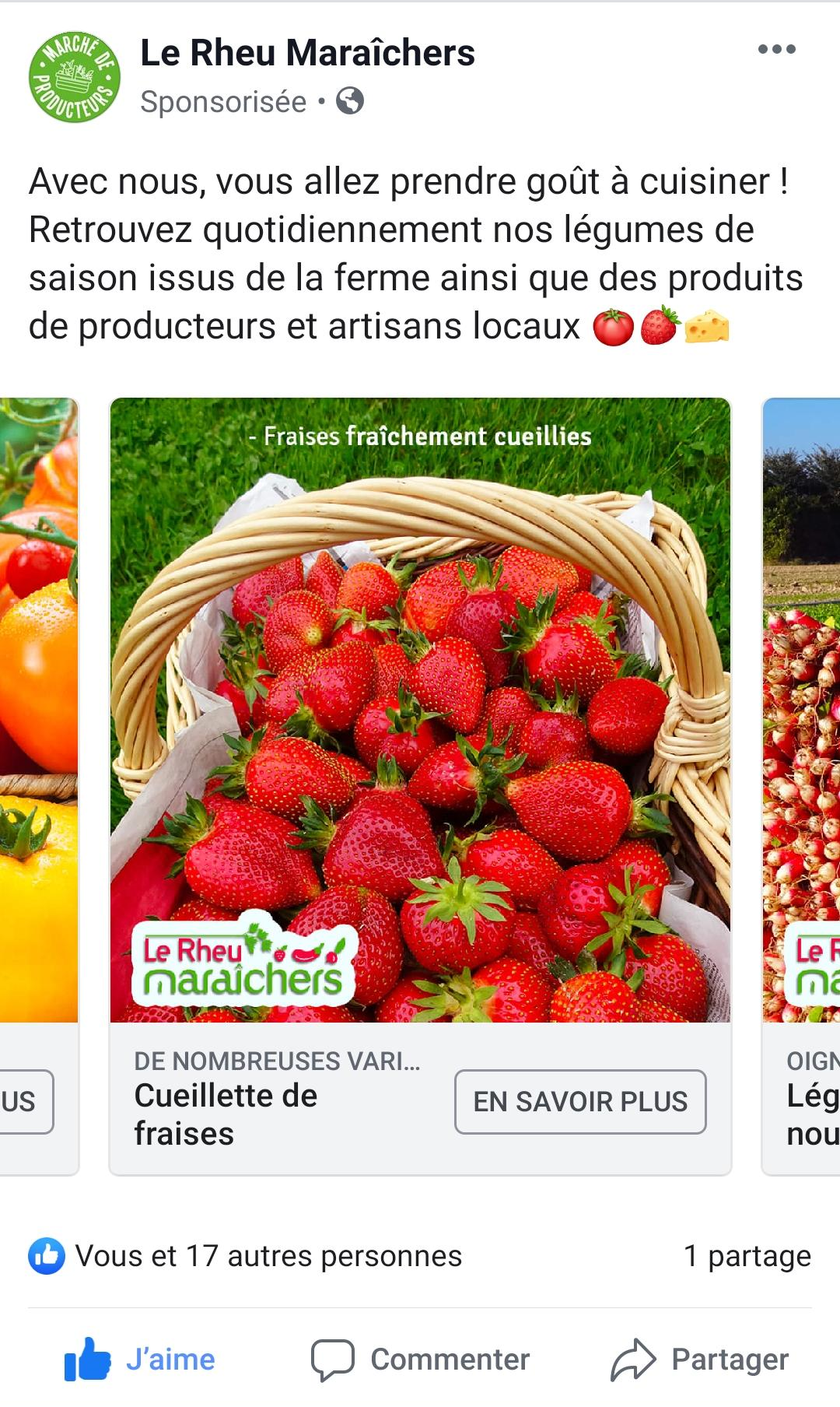840x1407 pixels.
Task: Open the radishes carousel card
Action: [x=803, y=708]
